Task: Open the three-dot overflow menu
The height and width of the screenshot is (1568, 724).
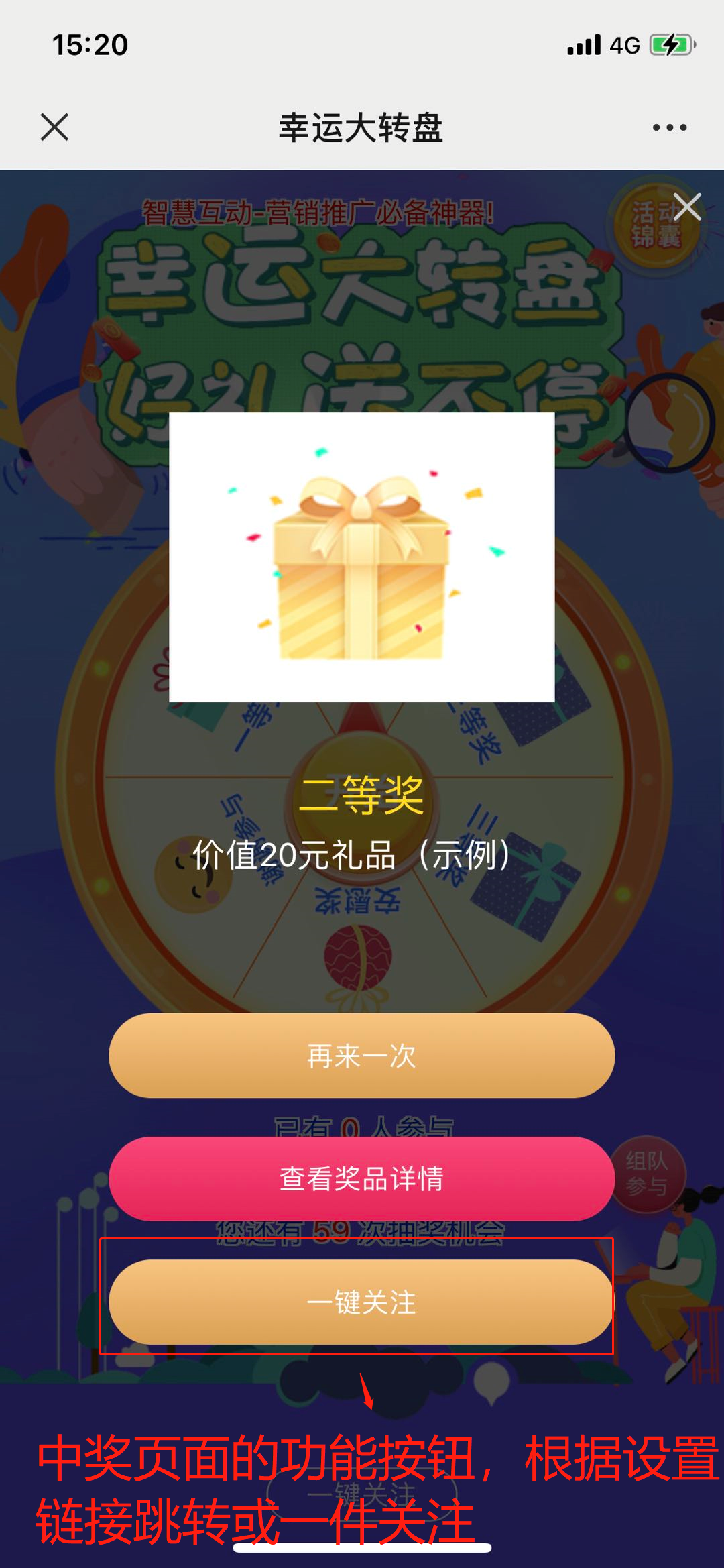Action: pos(670,127)
